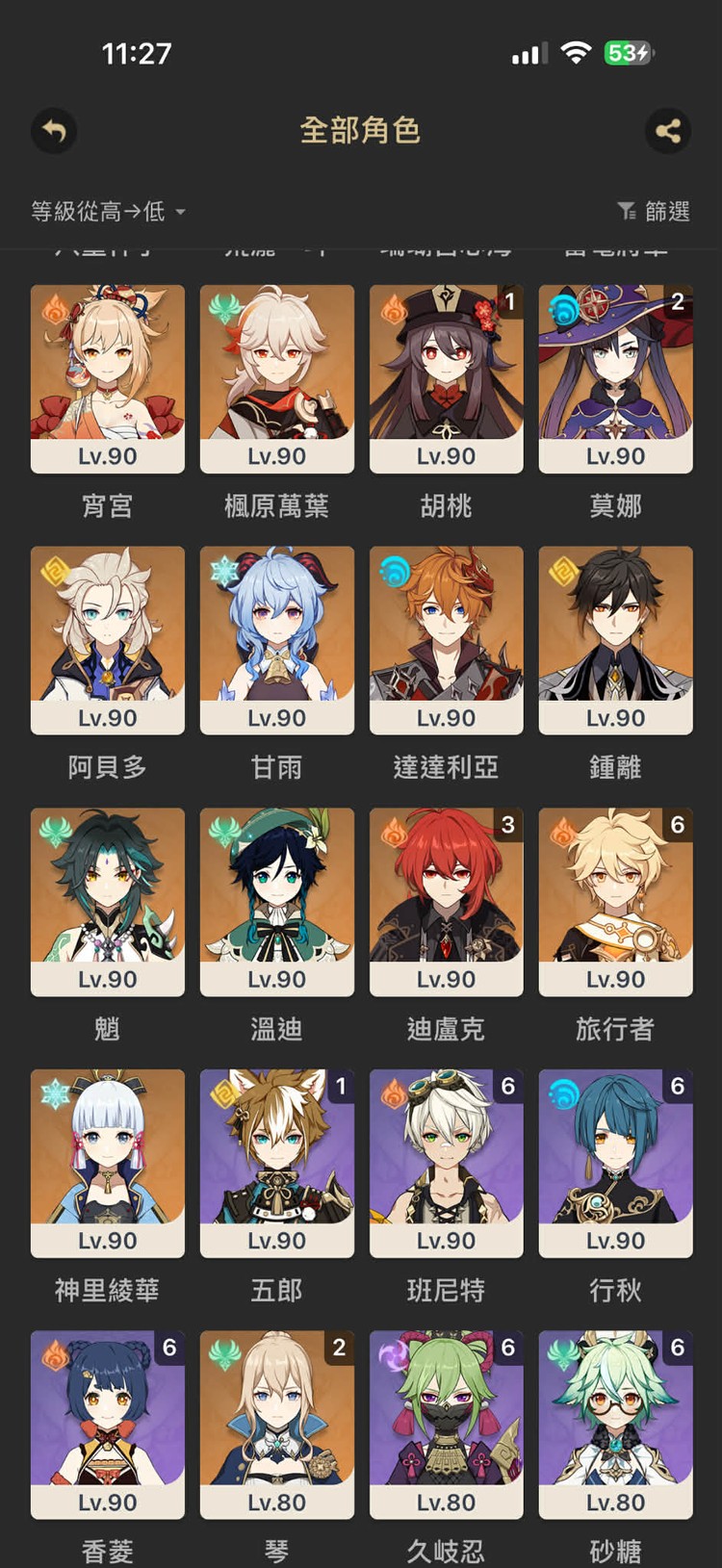
Task: Open the 魈 character card
Action: (x=108, y=902)
